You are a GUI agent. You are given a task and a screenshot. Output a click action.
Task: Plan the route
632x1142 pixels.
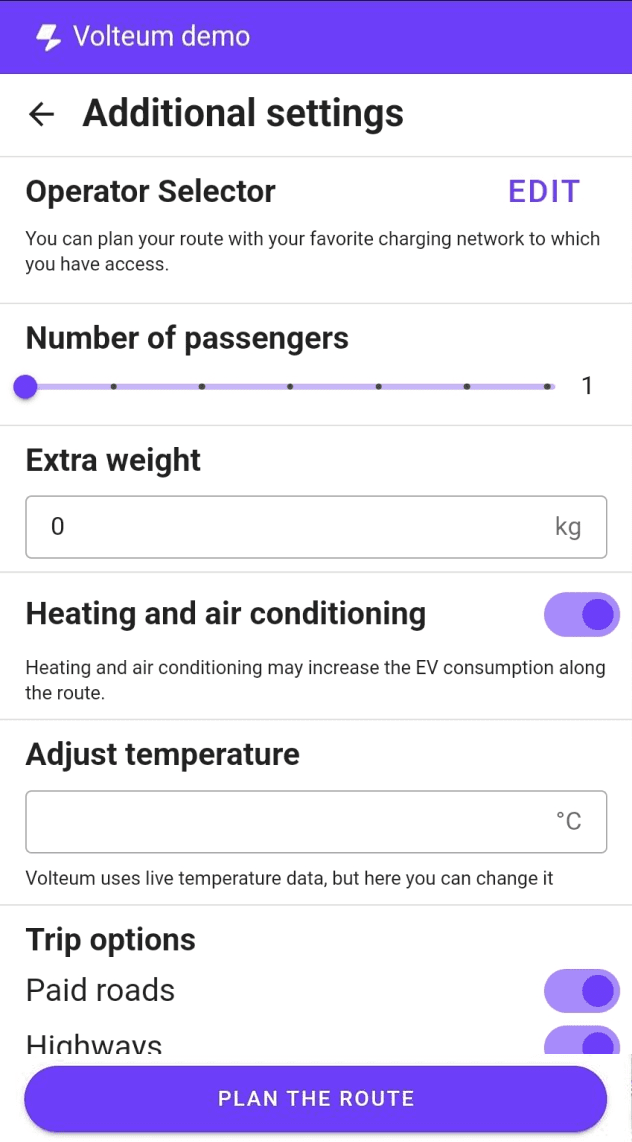[315, 1098]
